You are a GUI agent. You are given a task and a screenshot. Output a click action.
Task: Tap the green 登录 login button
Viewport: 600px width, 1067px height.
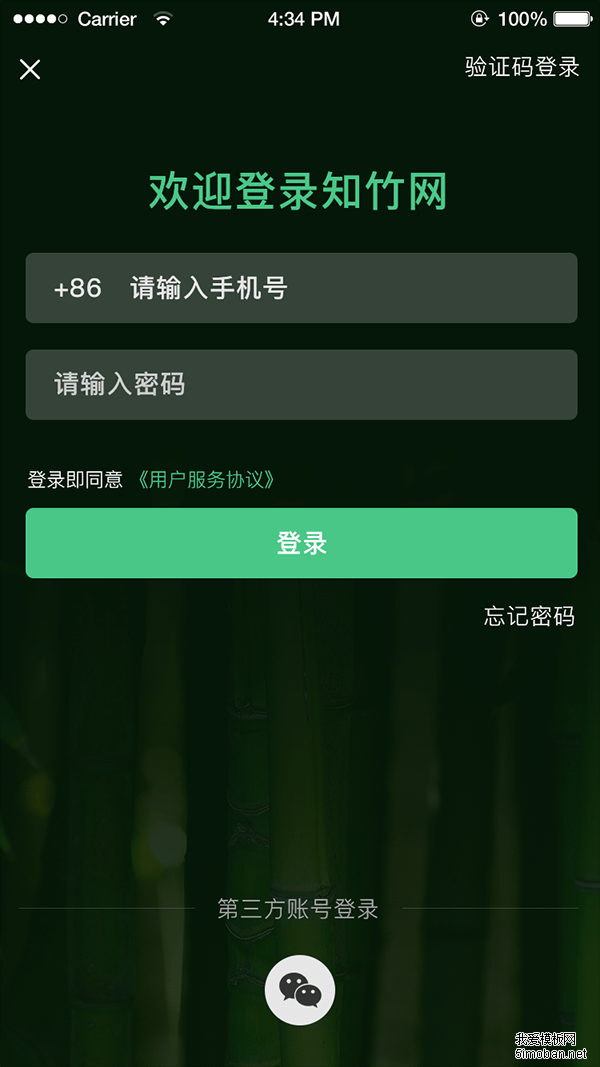(x=301, y=543)
